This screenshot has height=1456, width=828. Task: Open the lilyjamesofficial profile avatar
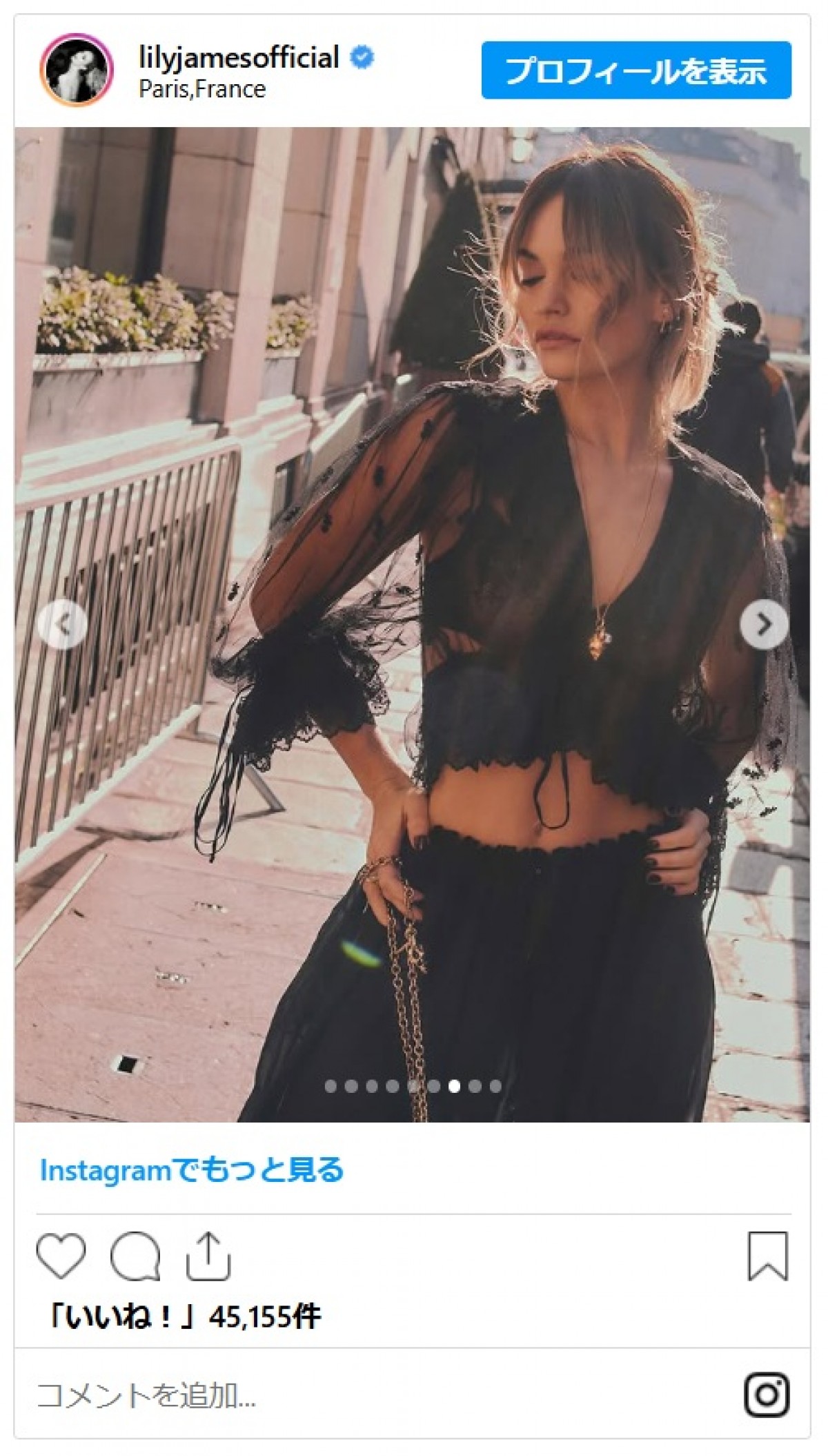(77, 70)
